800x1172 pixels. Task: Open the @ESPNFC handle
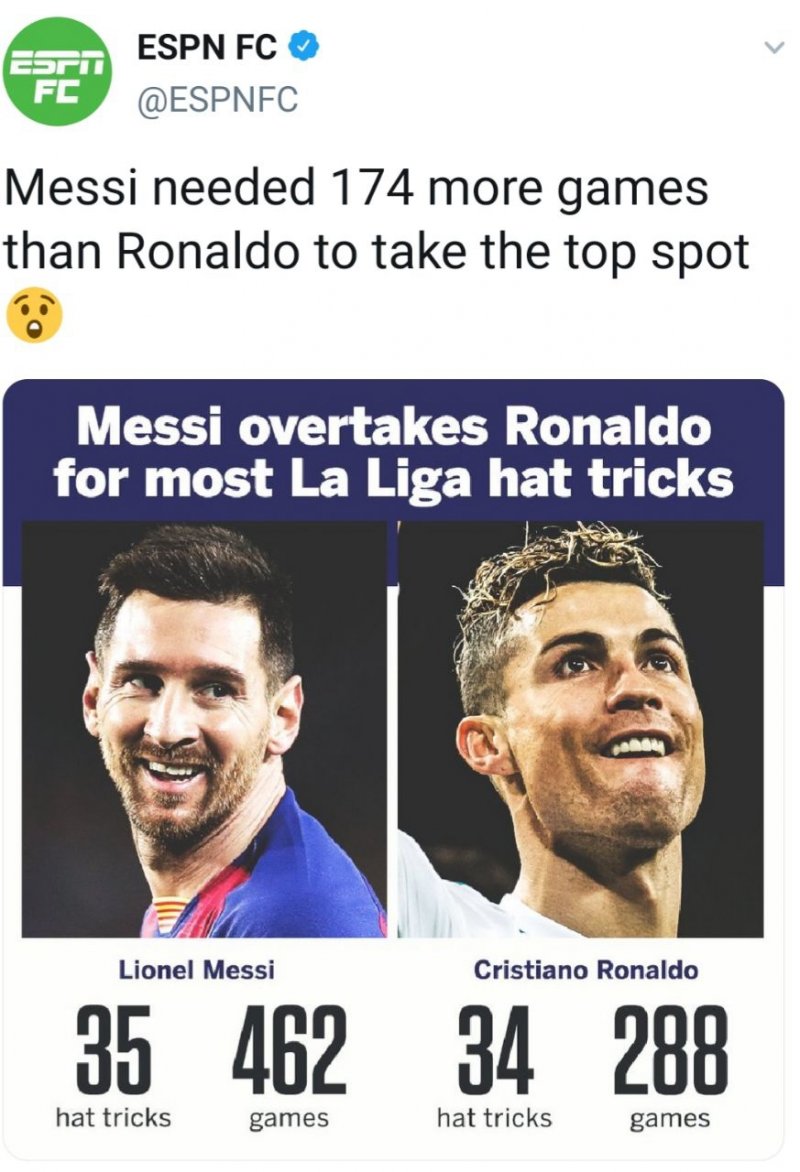(216, 99)
